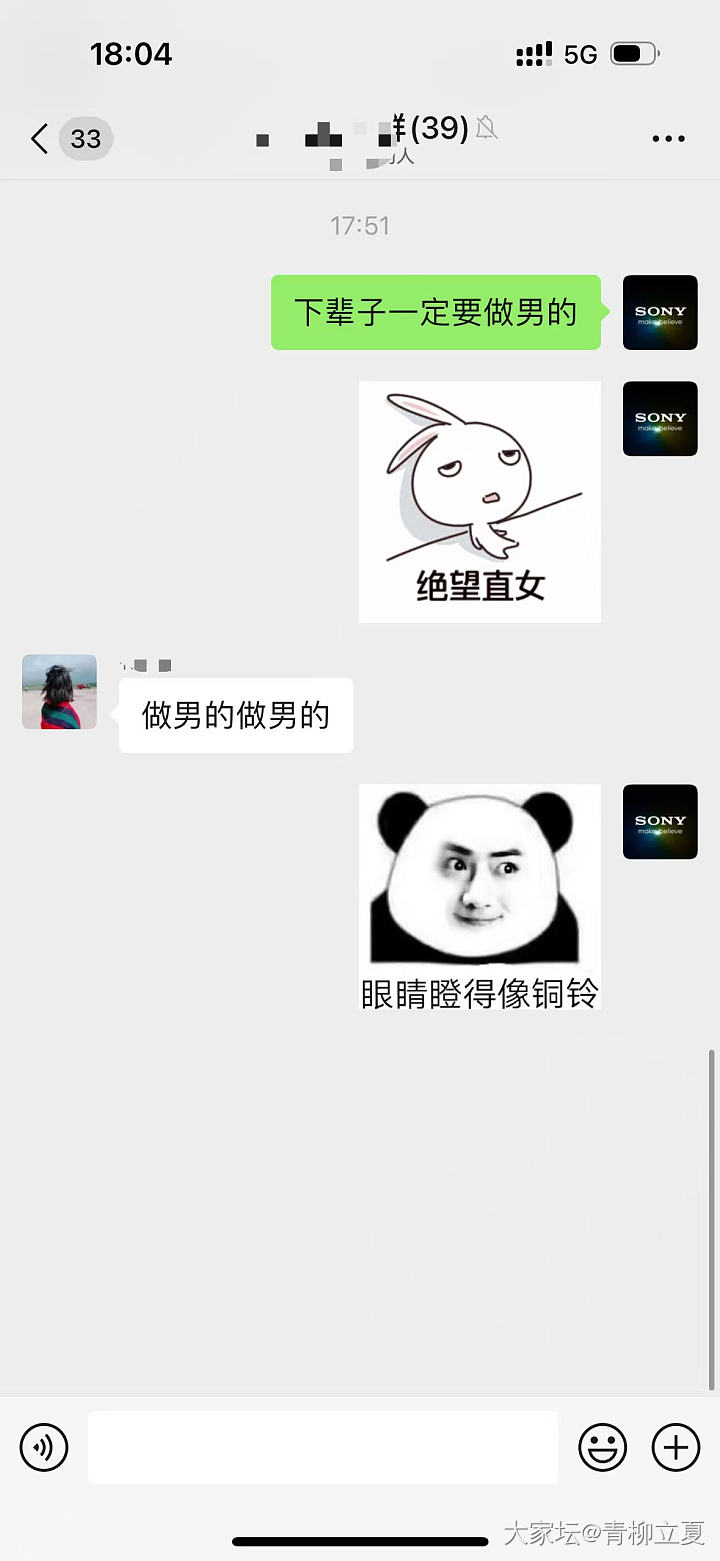
Task: Open profile of 做男的做男的 sender
Action: click(x=60, y=692)
